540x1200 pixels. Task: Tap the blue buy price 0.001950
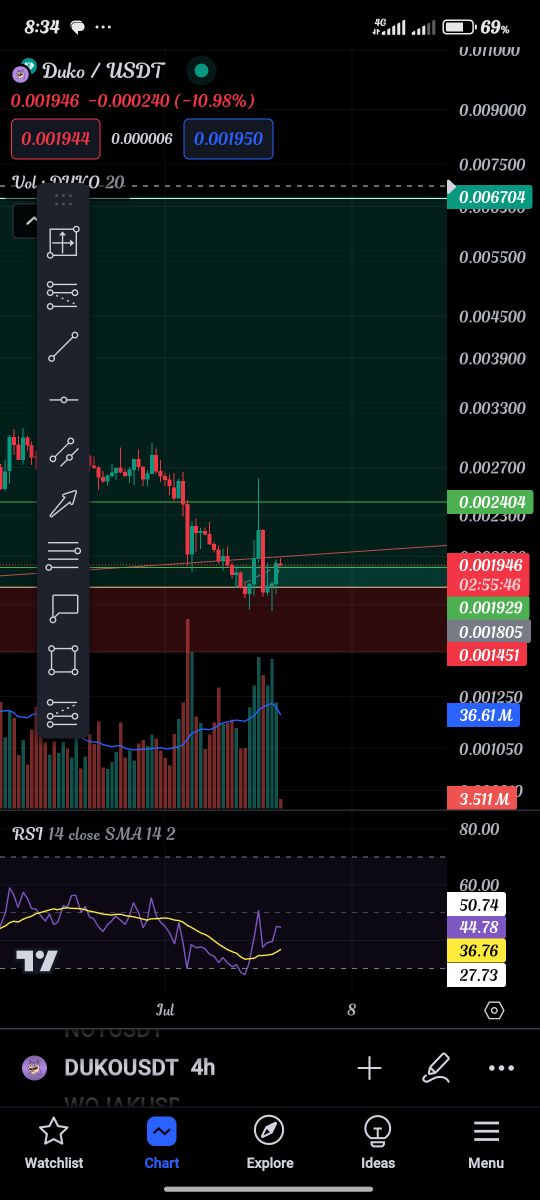coord(229,139)
